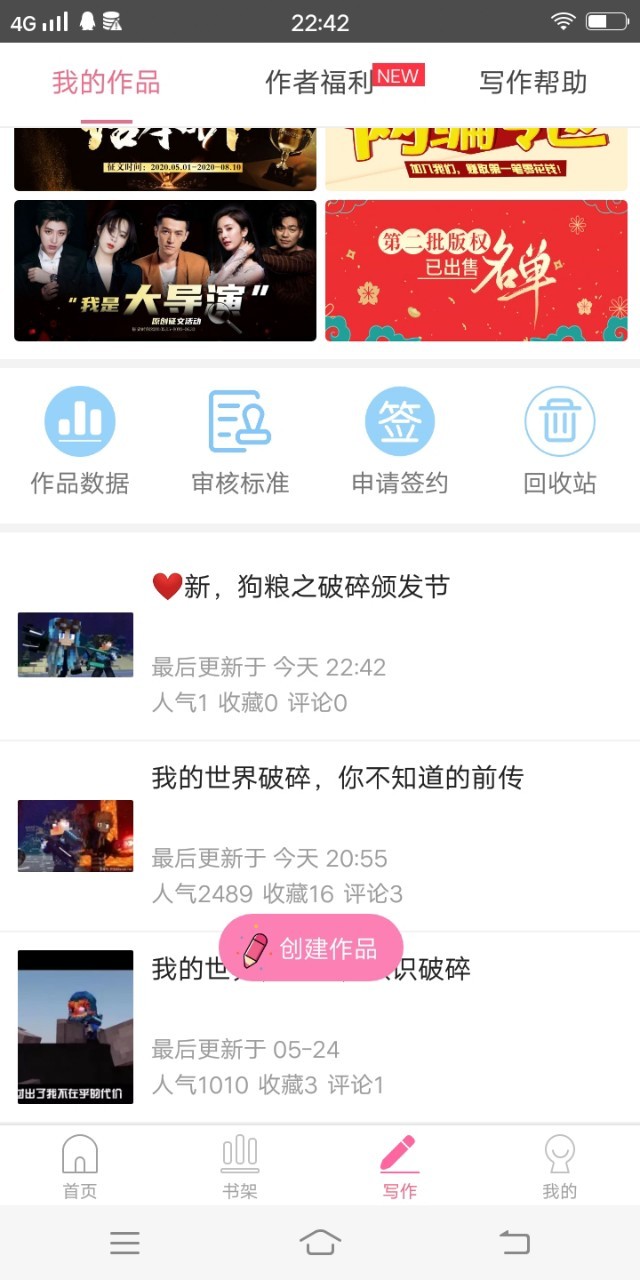Open the 我的 profile tab
This screenshot has height=1280, width=640.
coord(560,1165)
